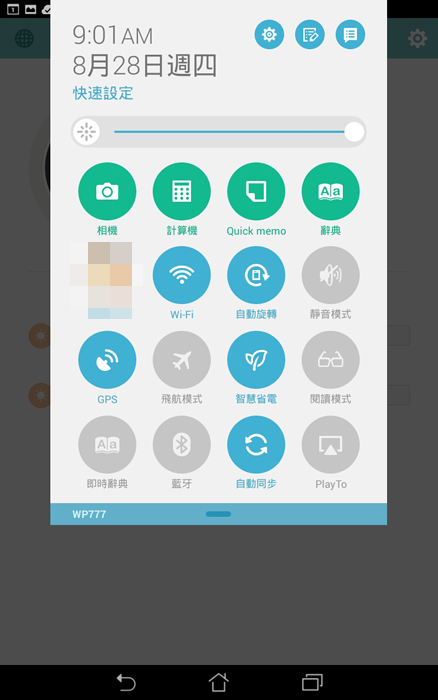
Task: Turn off Wi-Fi
Action: [182, 275]
